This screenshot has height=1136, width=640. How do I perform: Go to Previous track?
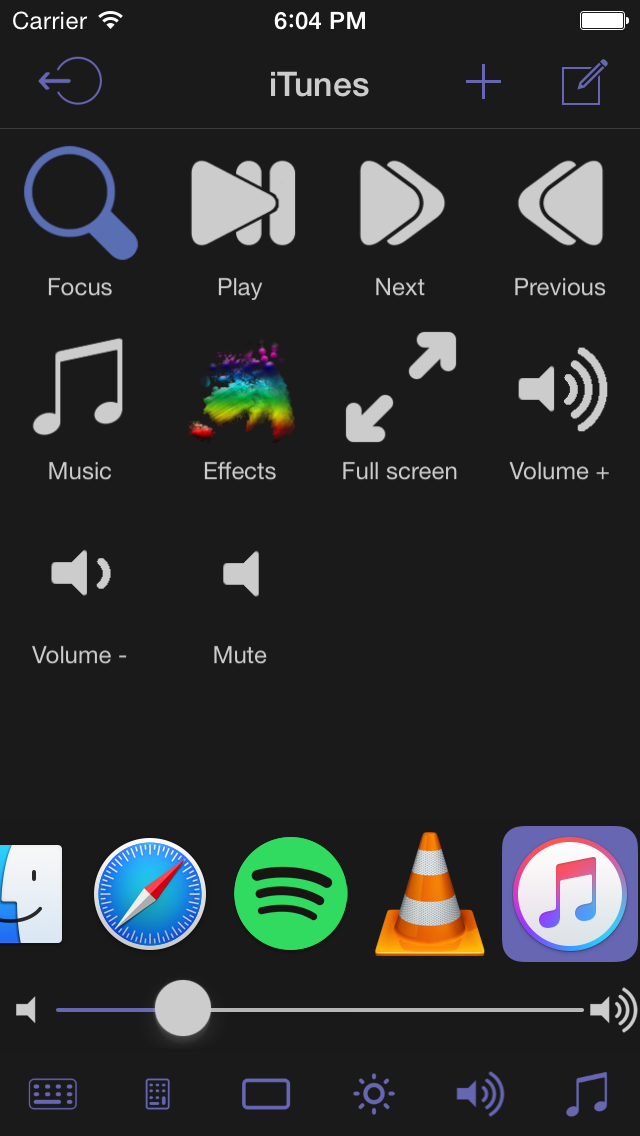point(560,205)
